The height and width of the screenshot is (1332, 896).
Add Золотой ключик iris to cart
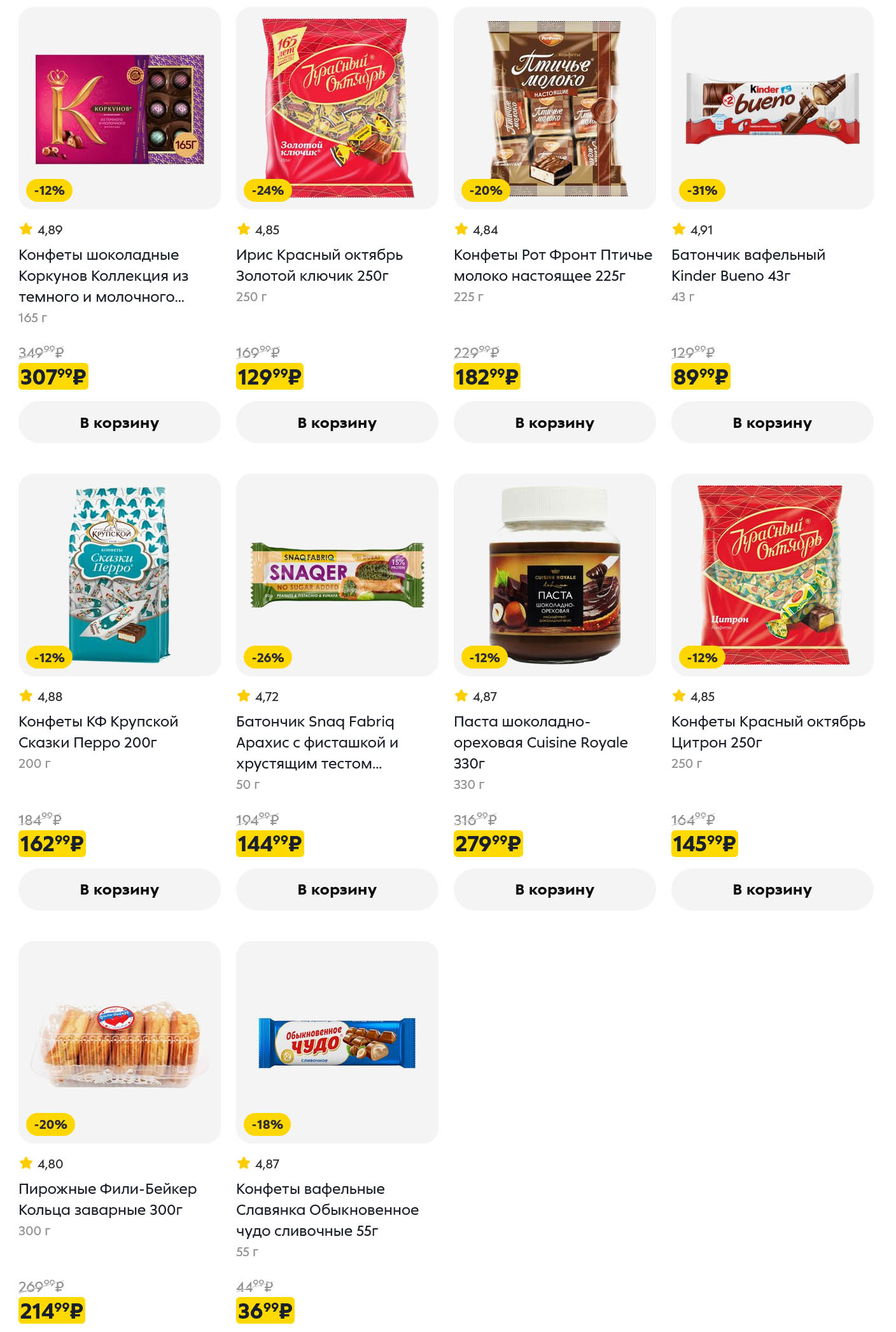pyautogui.click(x=337, y=422)
